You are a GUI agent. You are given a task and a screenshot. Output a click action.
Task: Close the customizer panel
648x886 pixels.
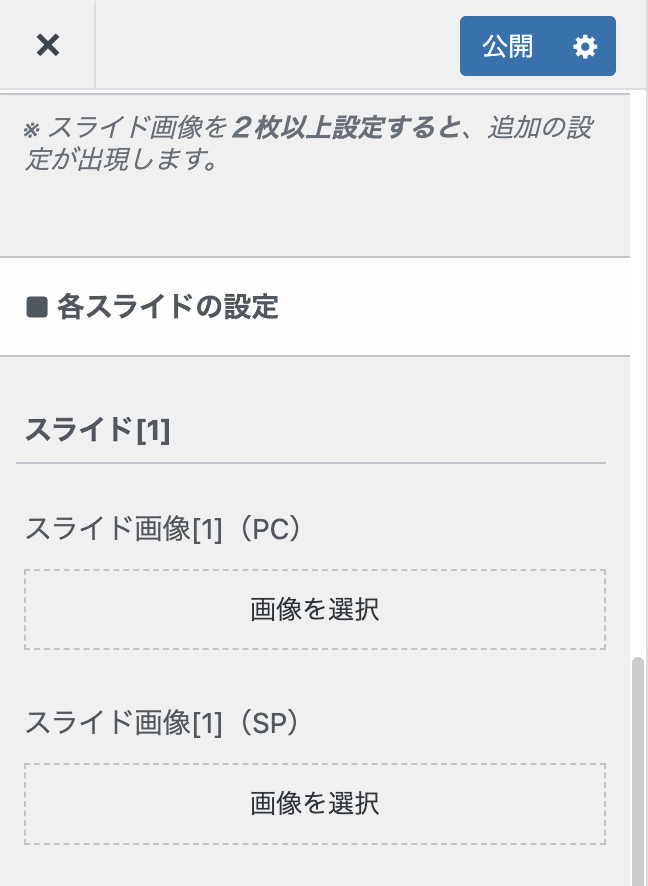click(47, 45)
